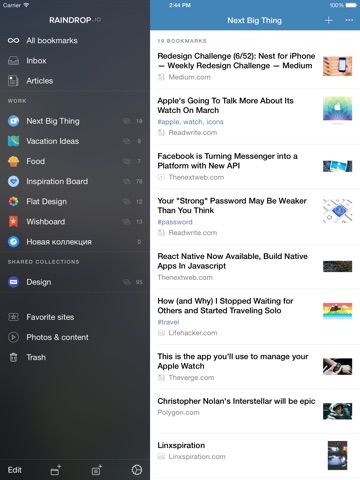The image size is (360, 480).
Task: Open Inspiration Board collection
Action: [x=75, y=181]
